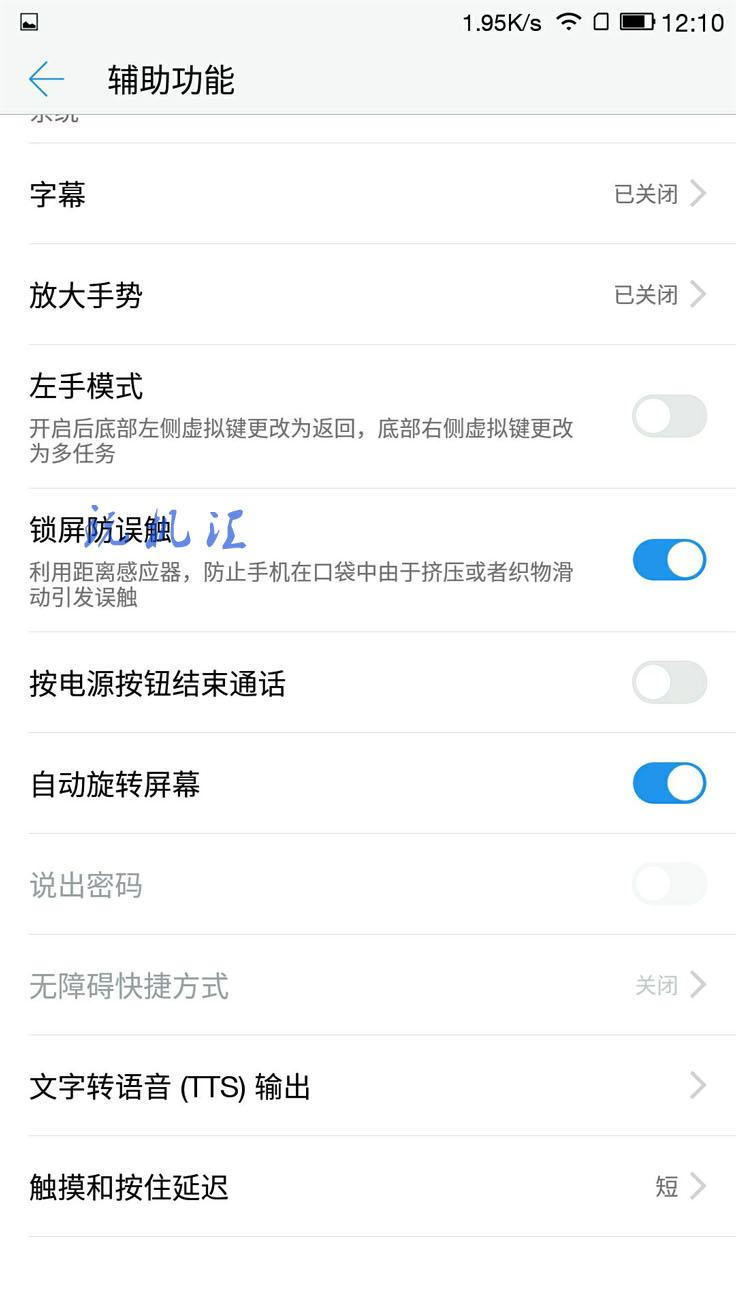Go back from 辅助功能 settings
Screen dimensions: 736x1308
pos(46,79)
